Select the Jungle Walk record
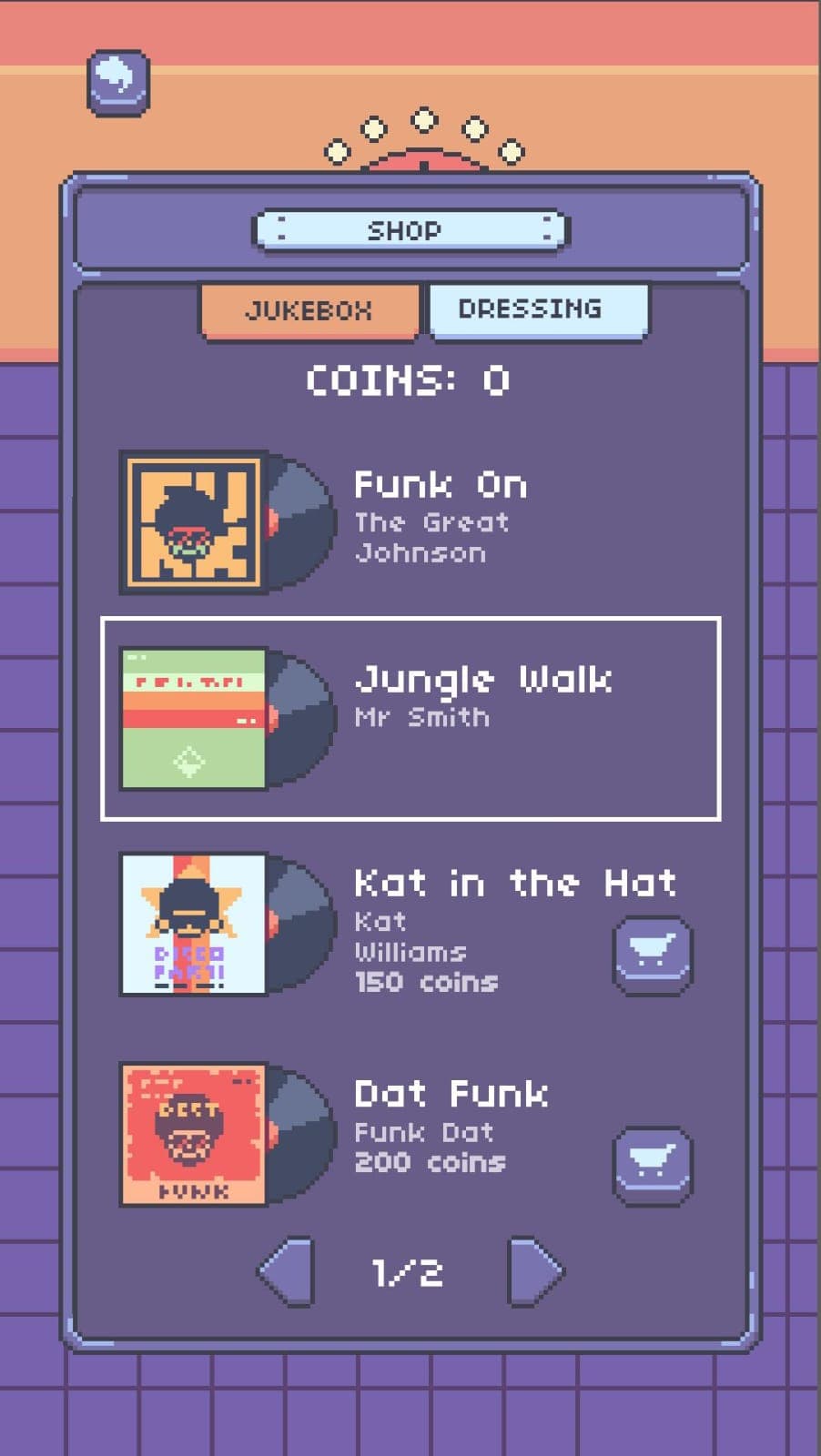The image size is (821, 1456). [410, 719]
